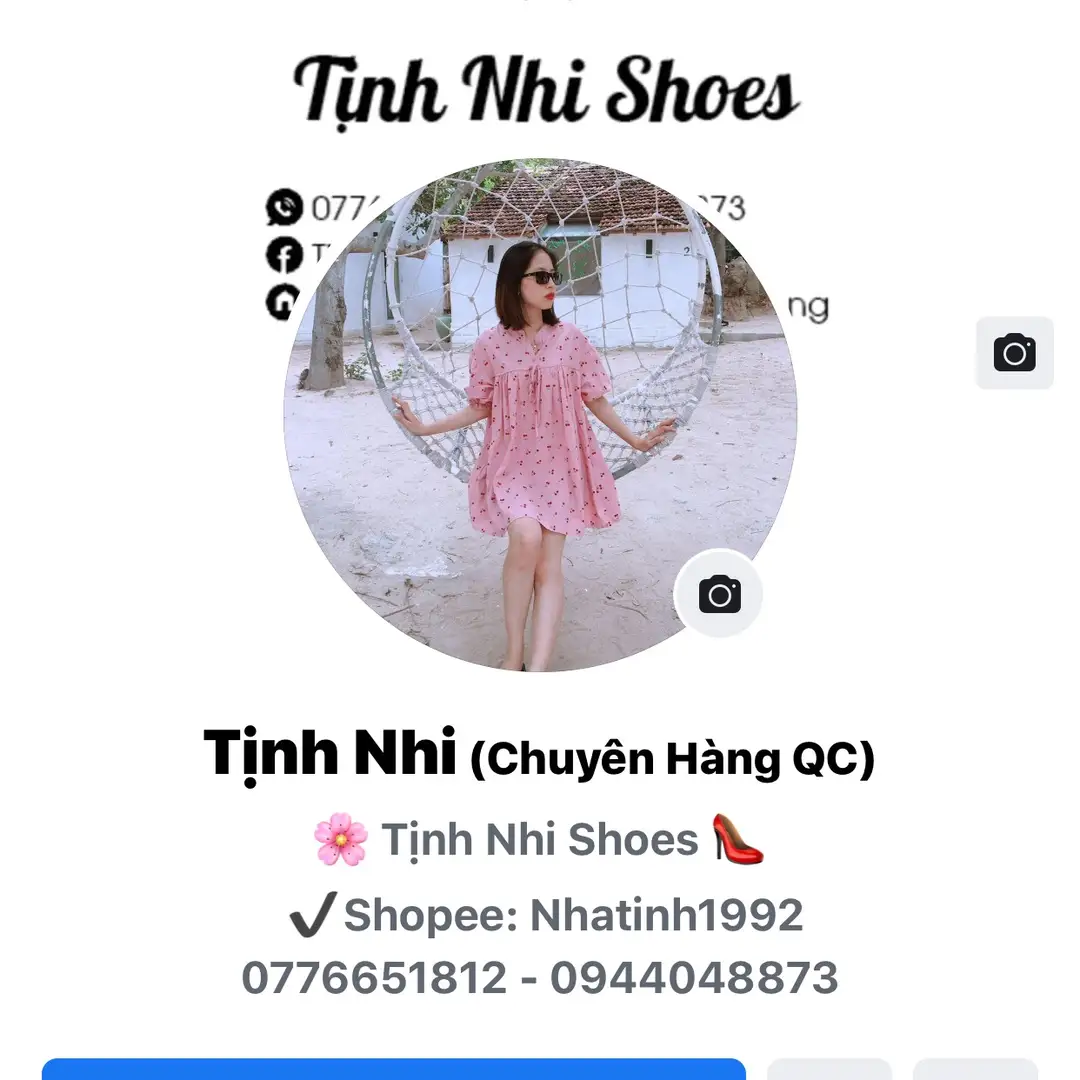Viewport: 1080px width, 1080px height.
Task: Edit the cover photo via camera icon
Action: pos(1014,353)
